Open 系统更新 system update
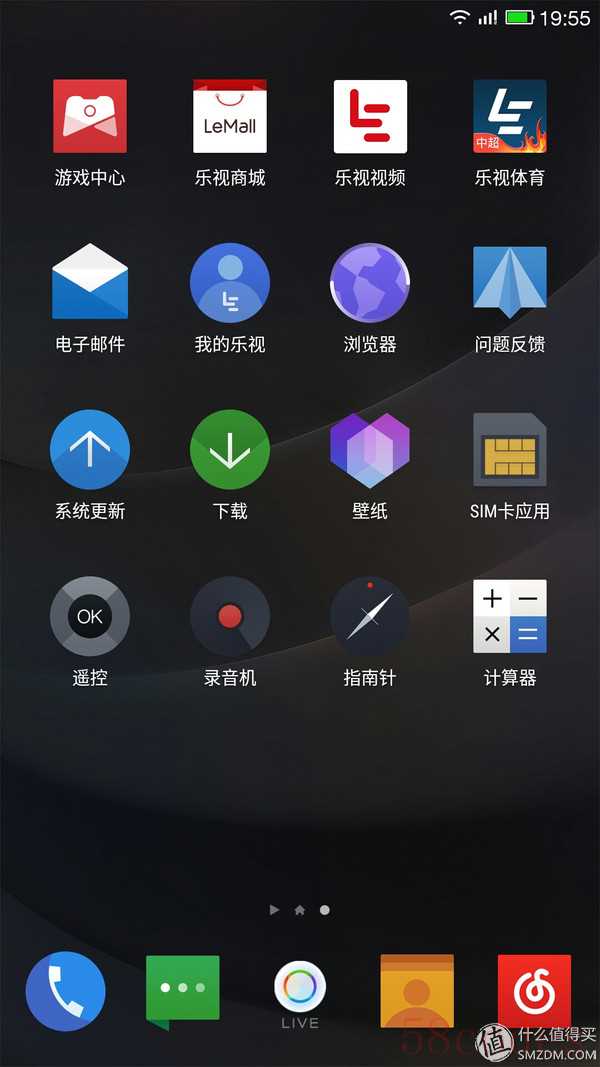600x1067 pixels. click(x=90, y=450)
